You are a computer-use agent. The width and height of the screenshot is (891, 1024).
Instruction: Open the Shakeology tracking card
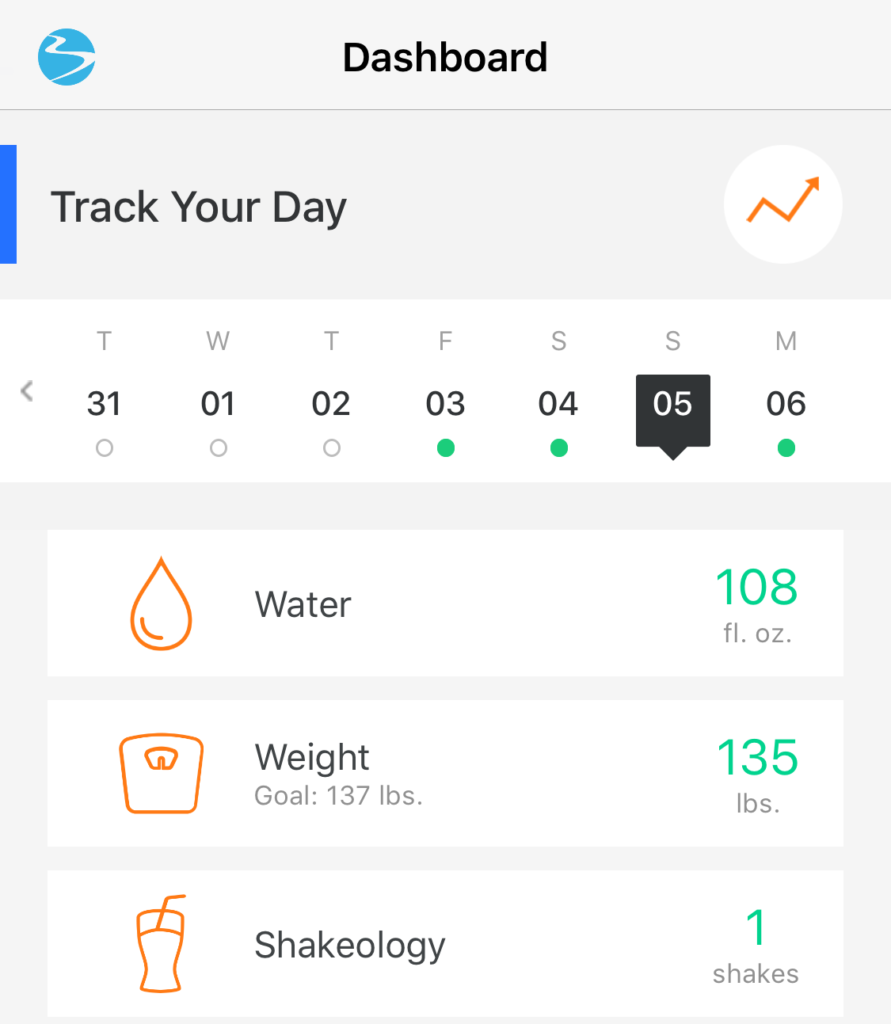445,944
